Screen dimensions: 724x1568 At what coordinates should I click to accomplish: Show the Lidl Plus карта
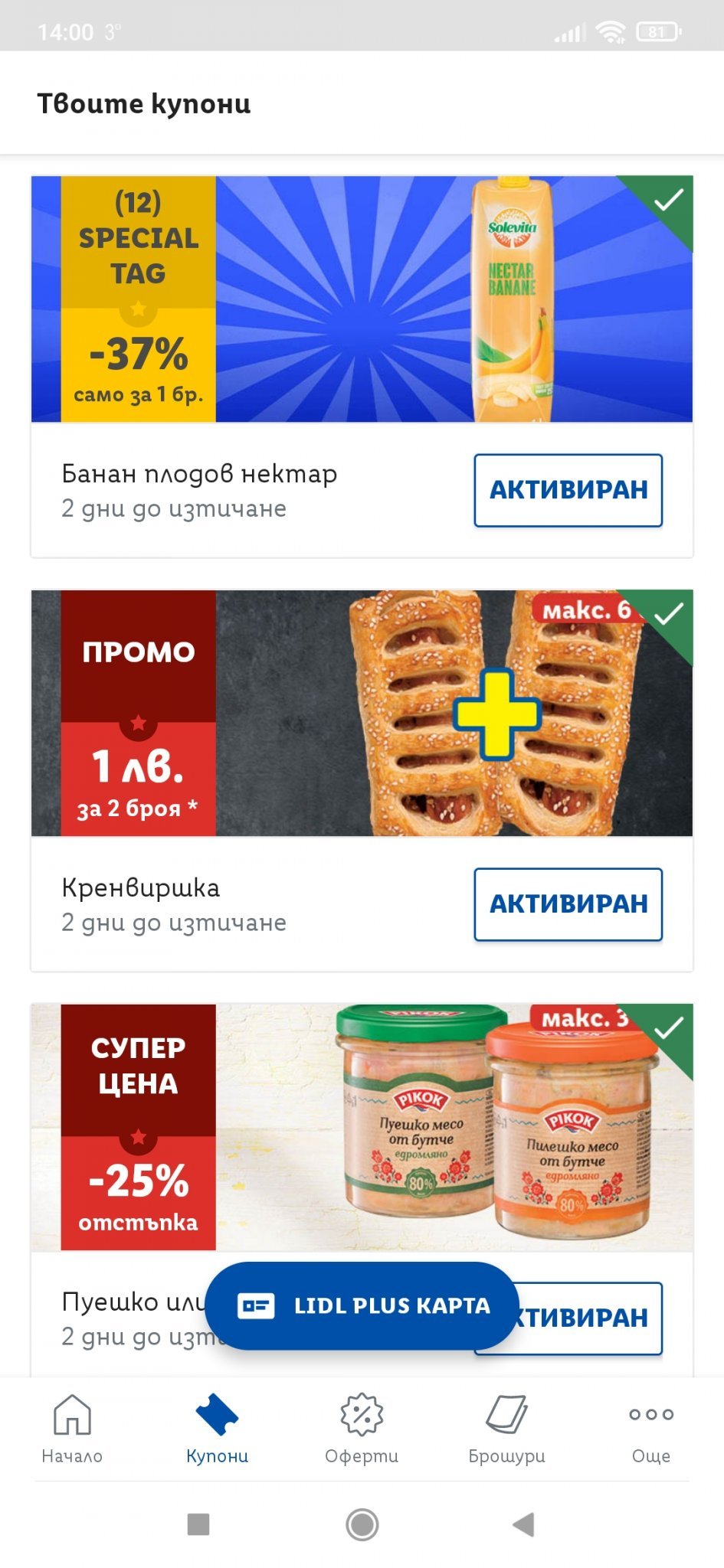pyautogui.click(x=362, y=1305)
